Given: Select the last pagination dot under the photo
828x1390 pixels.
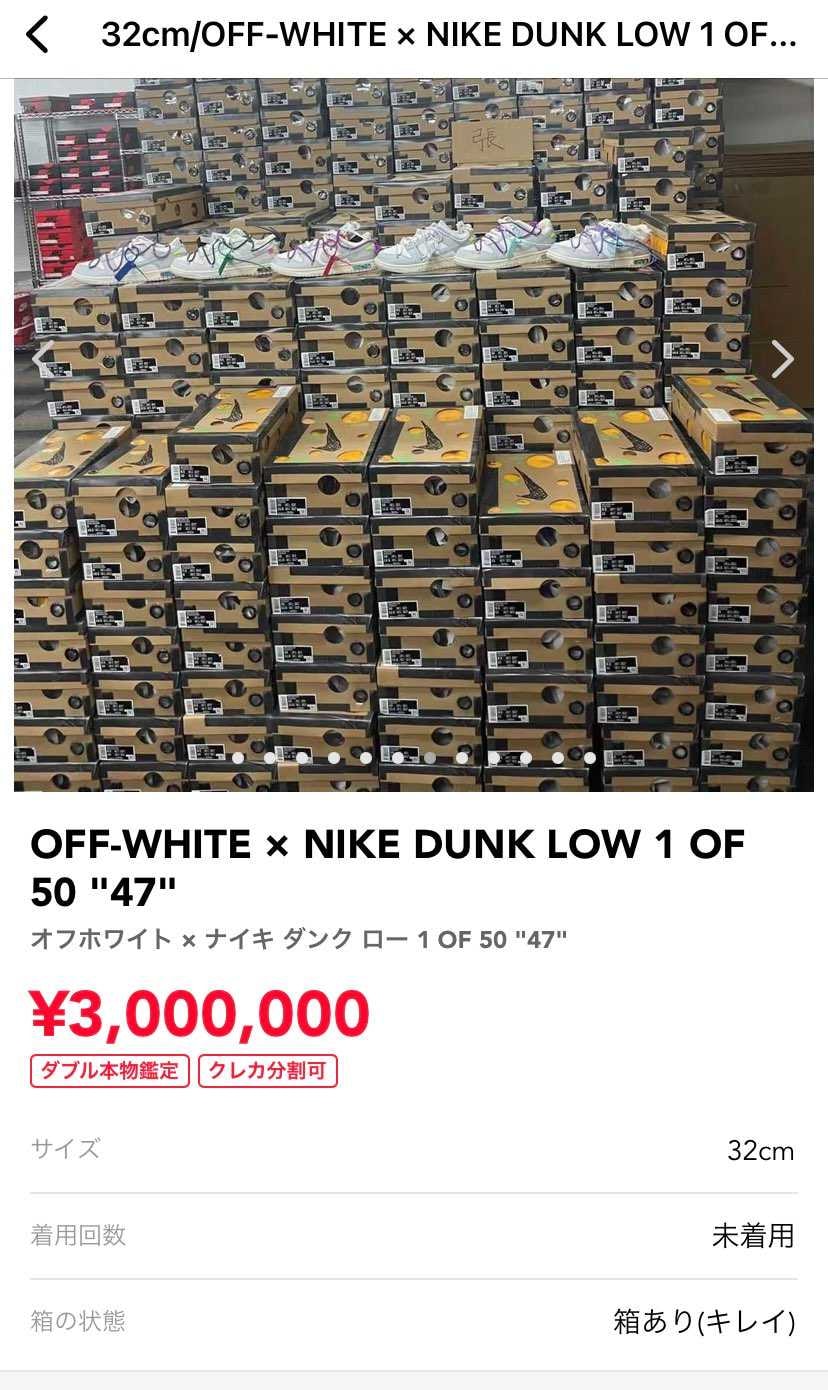Looking at the screenshot, I should [590, 758].
